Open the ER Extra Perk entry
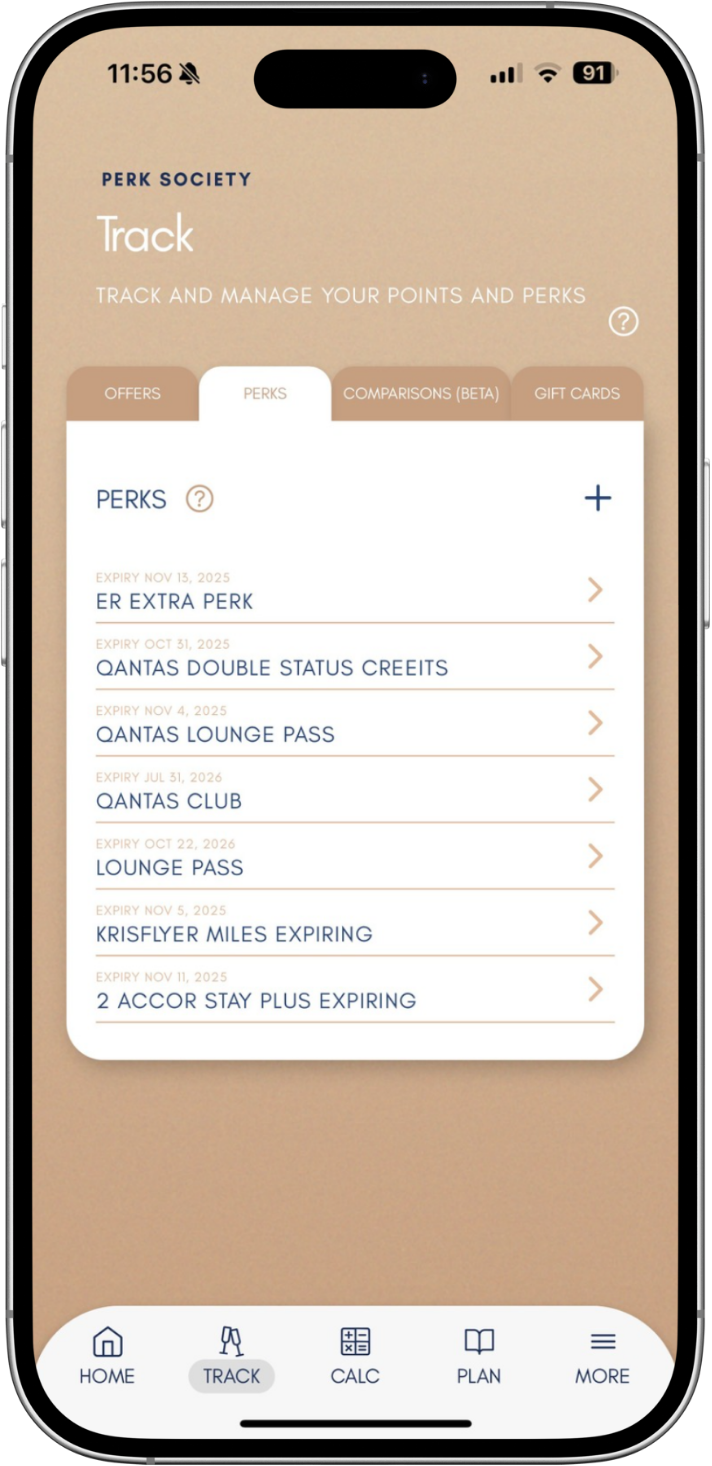This screenshot has height=1466, width=712. (x=355, y=592)
